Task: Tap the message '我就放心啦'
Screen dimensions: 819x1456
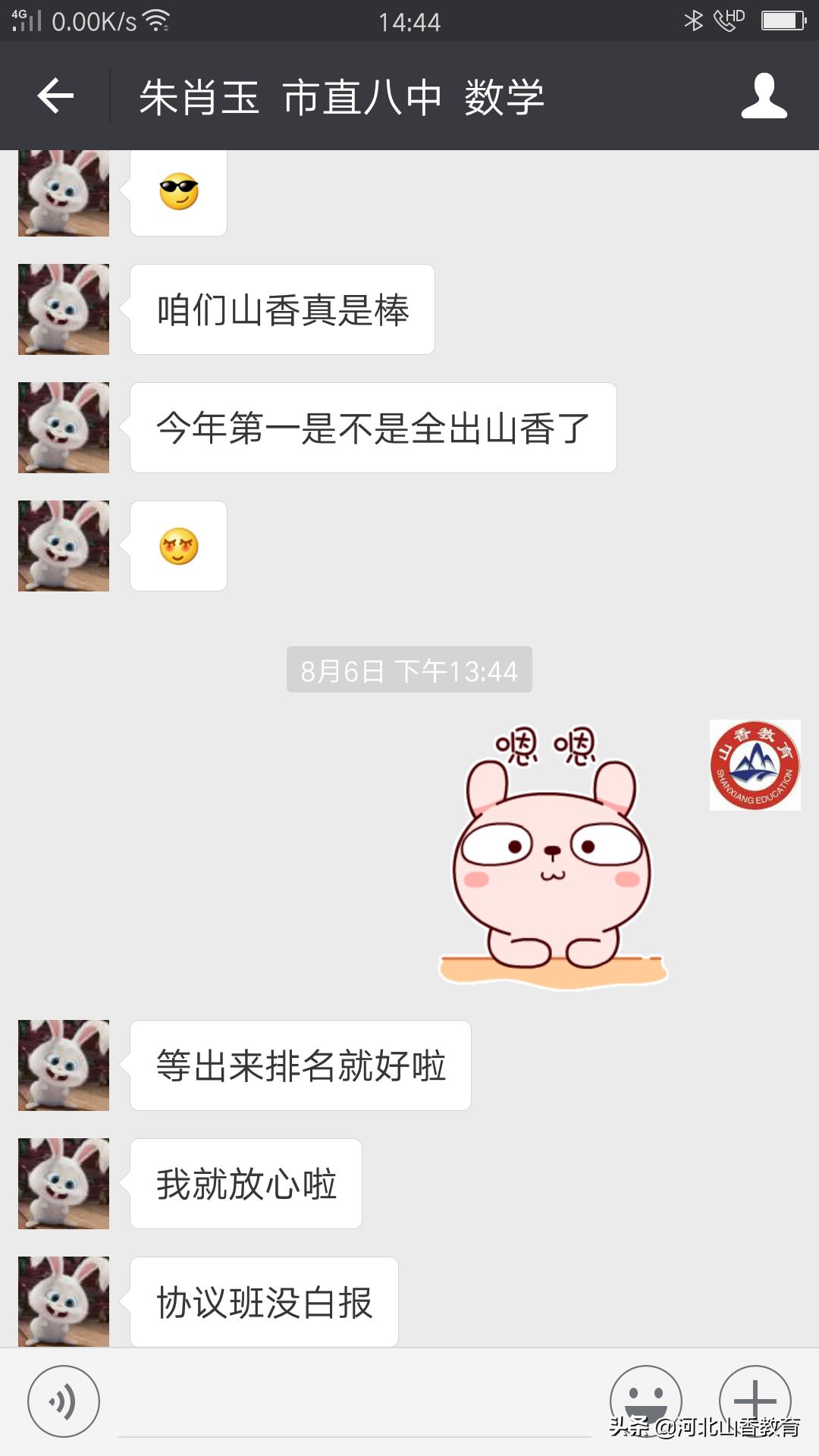Action: pyautogui.click(x=245, y=1183)
